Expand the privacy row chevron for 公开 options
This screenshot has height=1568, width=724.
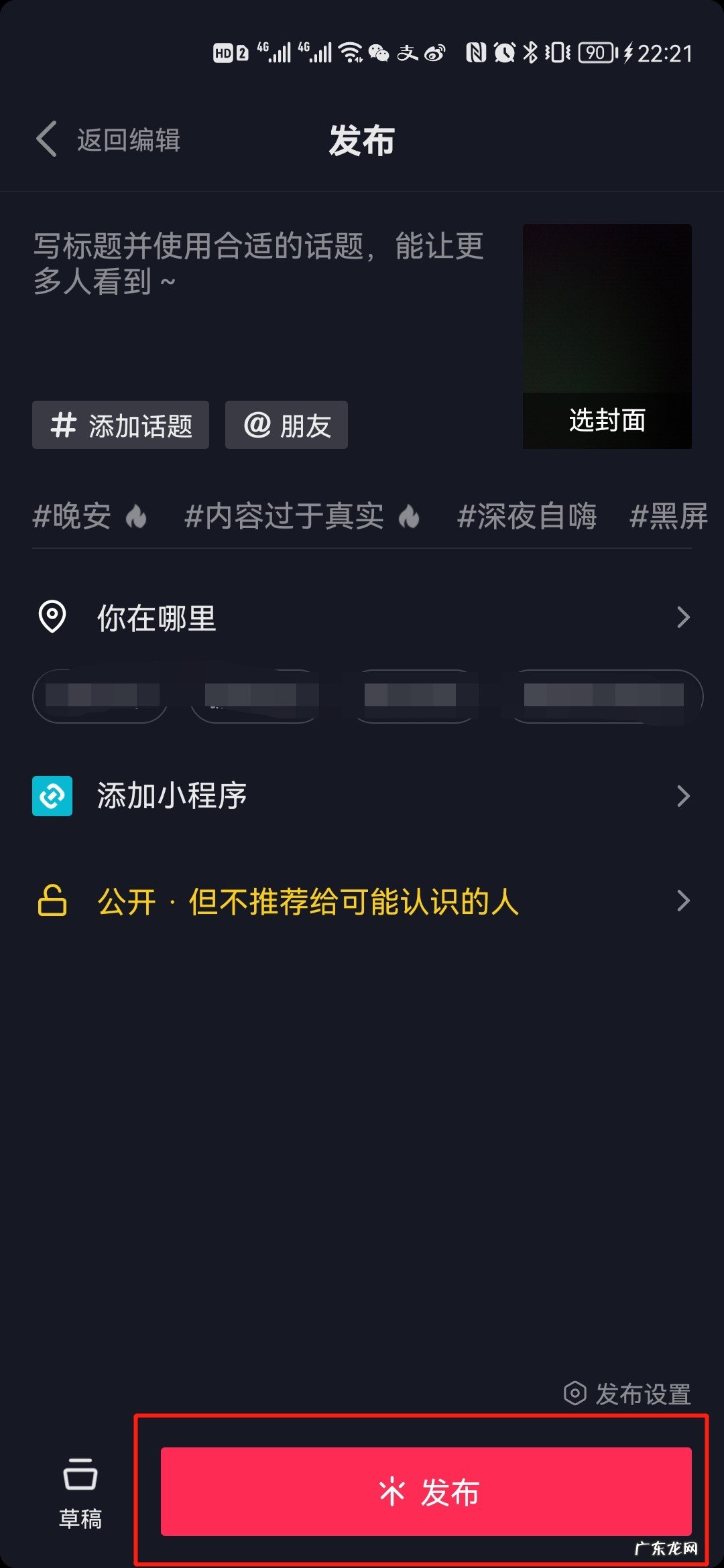pos(683,901)
